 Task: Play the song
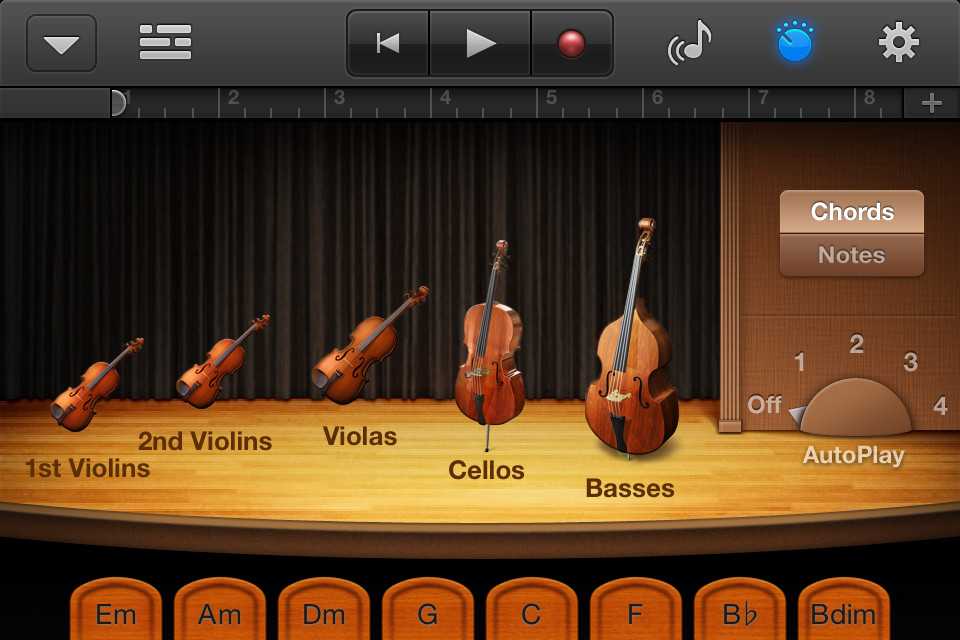pyautogui.click(x=480, y=43)
